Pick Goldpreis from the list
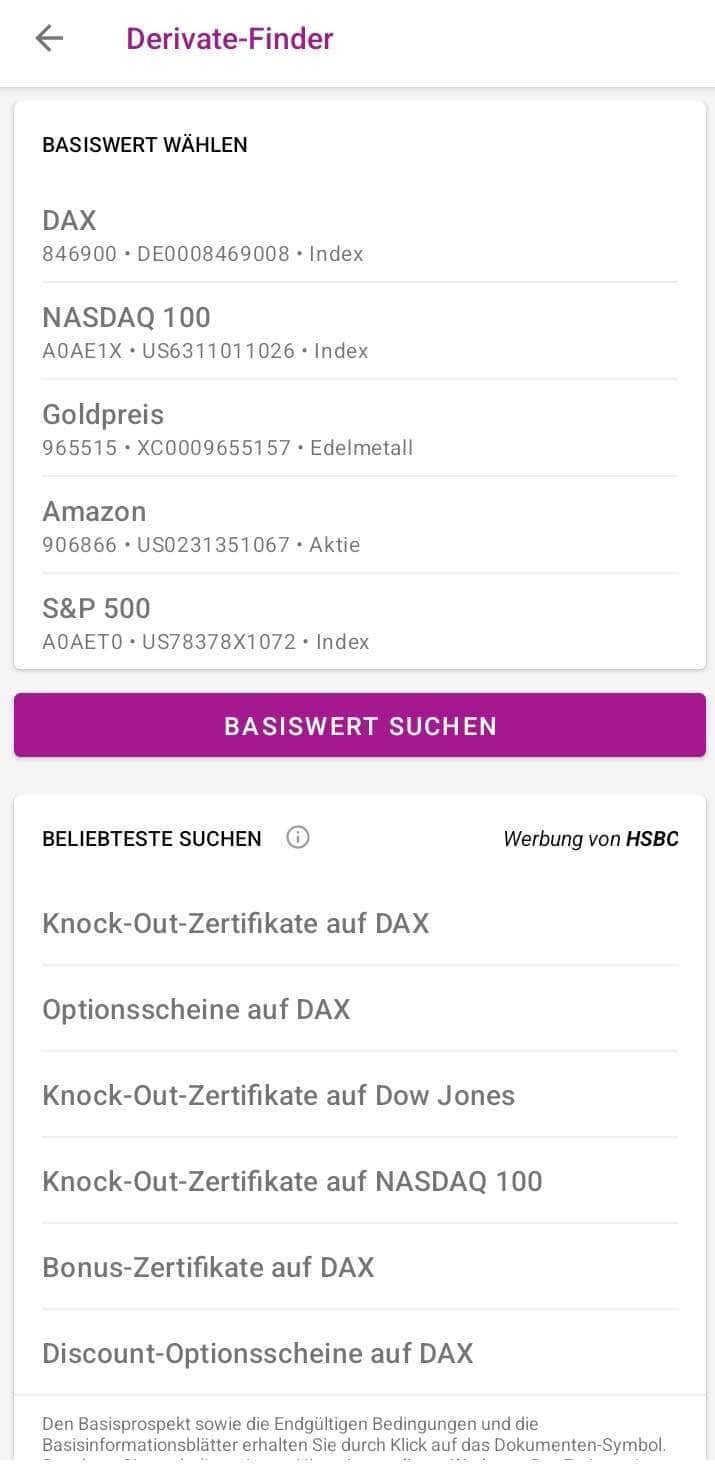715x1480 pixels. (359, 429)
